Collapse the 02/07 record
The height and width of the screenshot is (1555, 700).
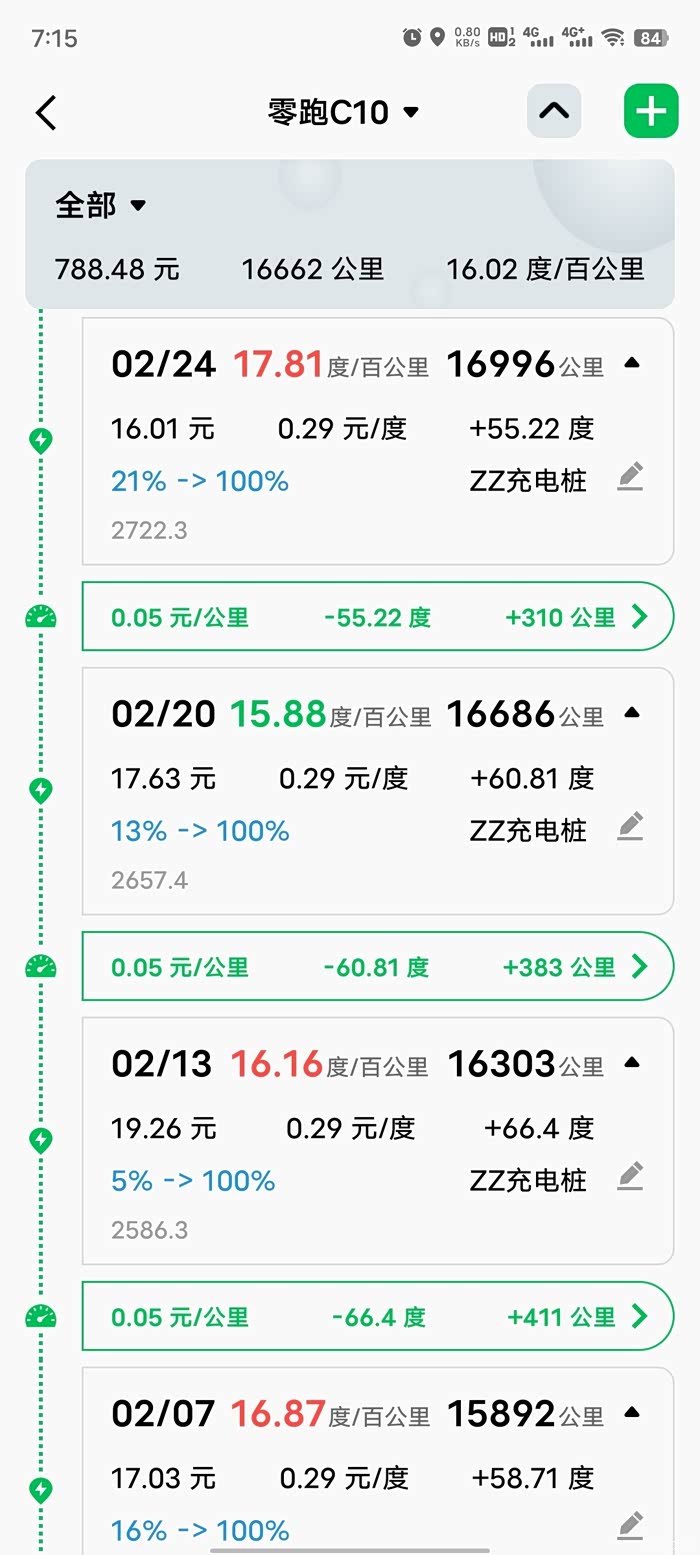631,1413
